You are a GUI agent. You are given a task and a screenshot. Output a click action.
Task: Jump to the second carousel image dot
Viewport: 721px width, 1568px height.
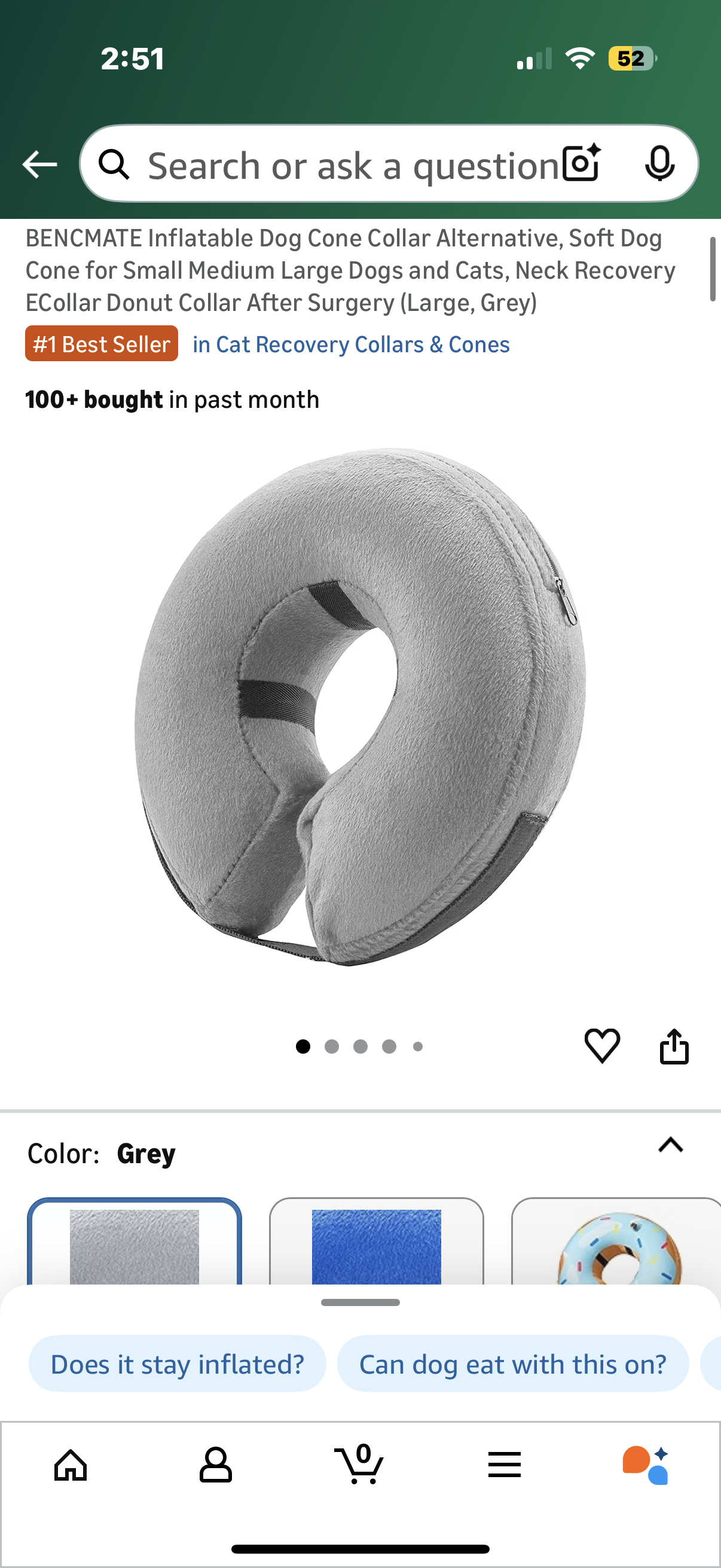click(x=332, y=1047)
